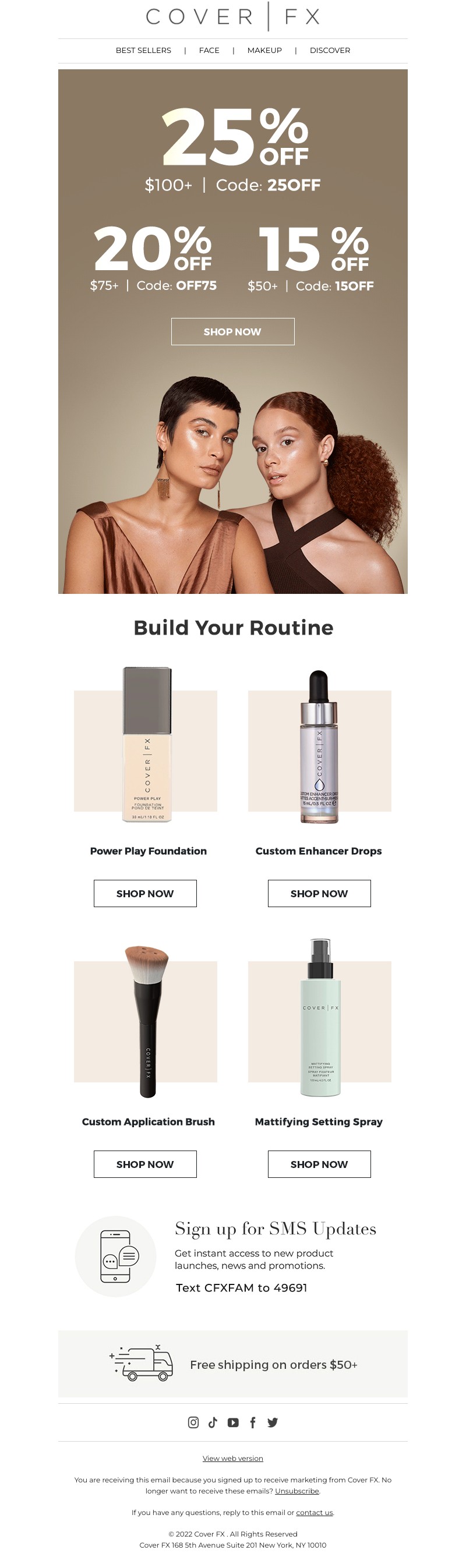Open the MAKEUP category
466x1568 pixels.
[264, 51]
